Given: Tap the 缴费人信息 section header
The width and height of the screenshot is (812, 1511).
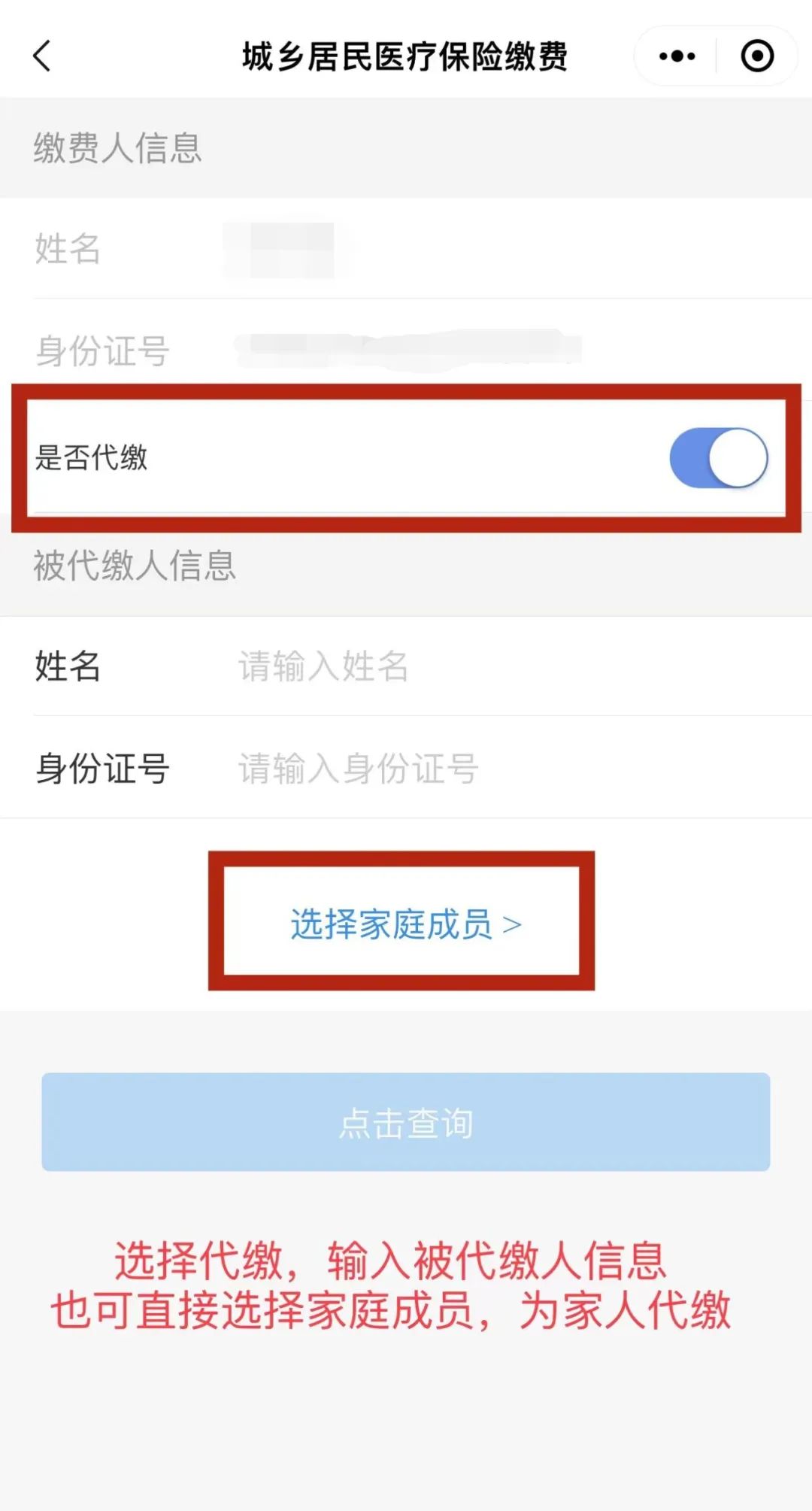Looking at the screenshot, I should 117,149.
